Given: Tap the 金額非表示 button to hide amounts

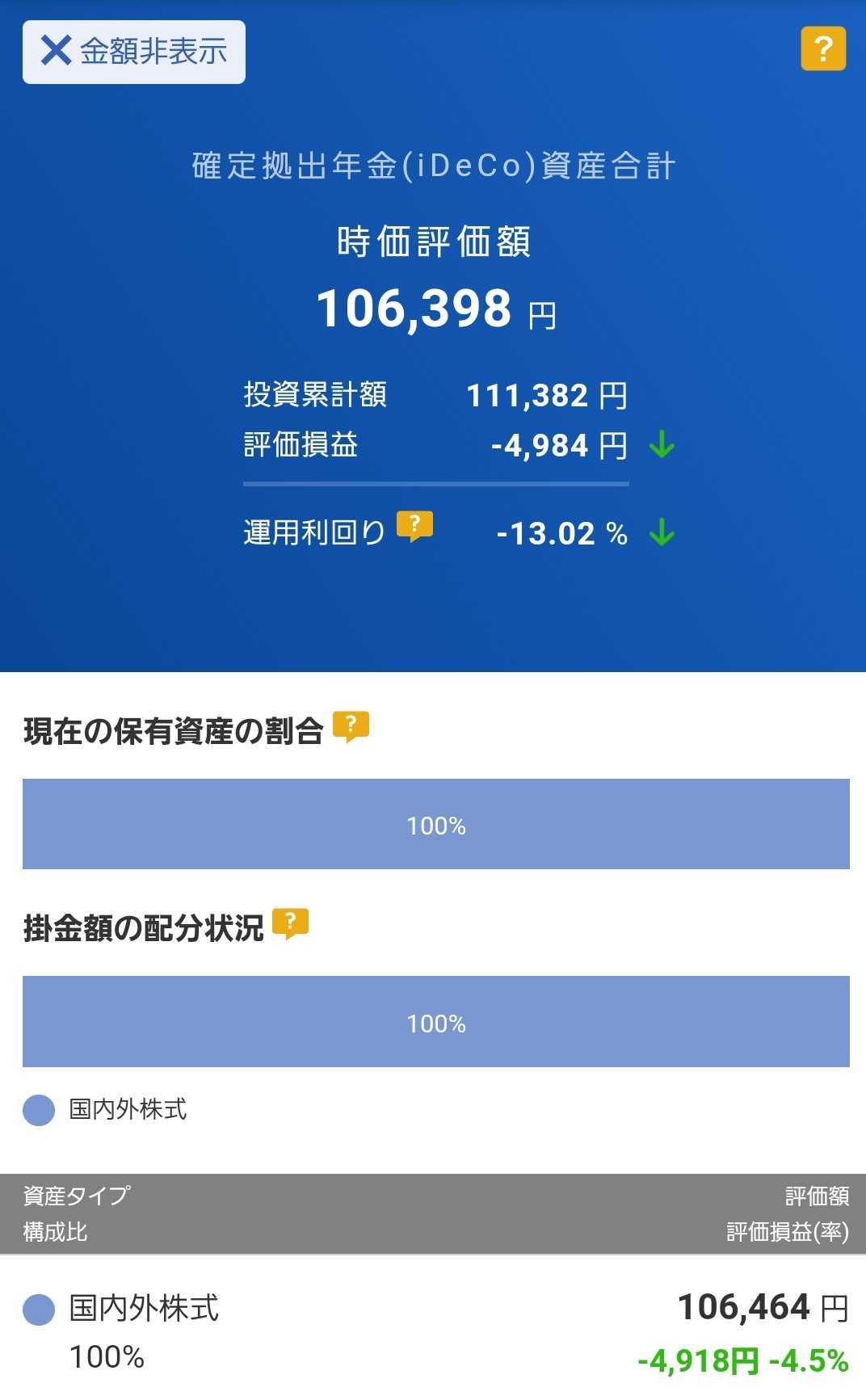Looking at the screenshot, I should (134, 52).
